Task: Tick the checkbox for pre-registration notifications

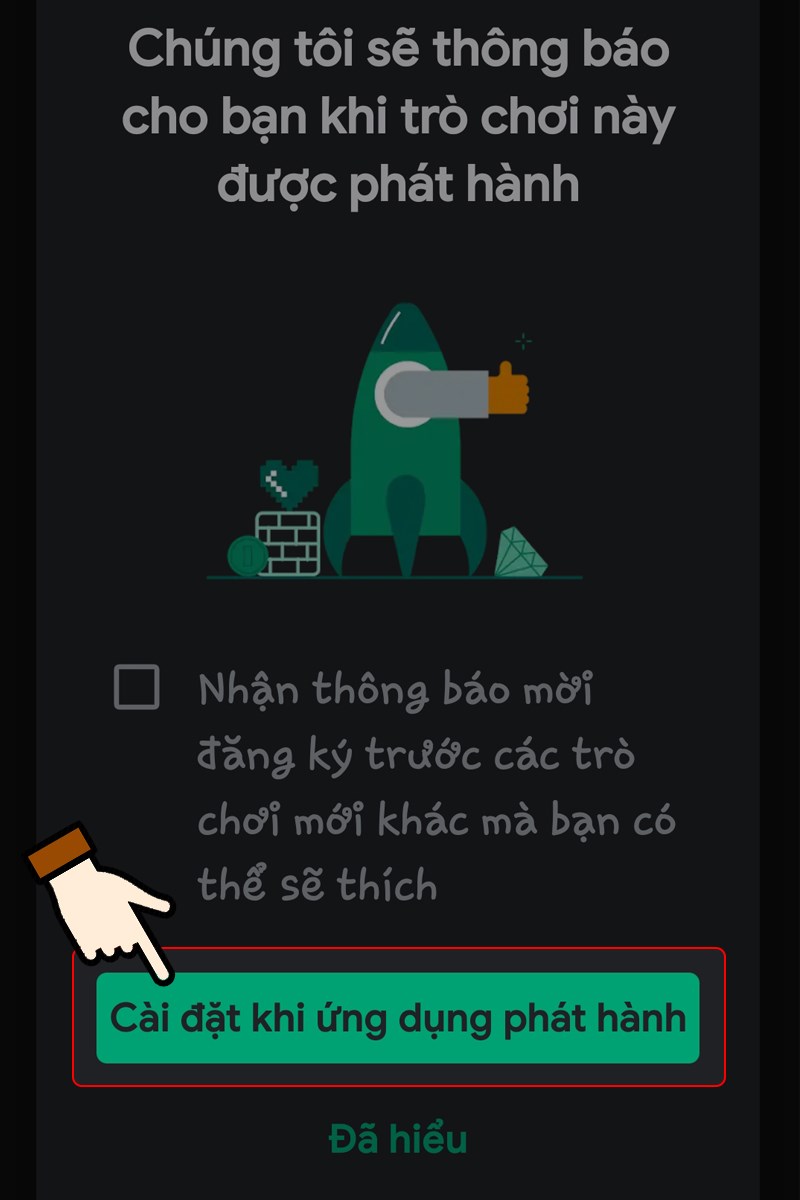Action: tap(136, 688)
